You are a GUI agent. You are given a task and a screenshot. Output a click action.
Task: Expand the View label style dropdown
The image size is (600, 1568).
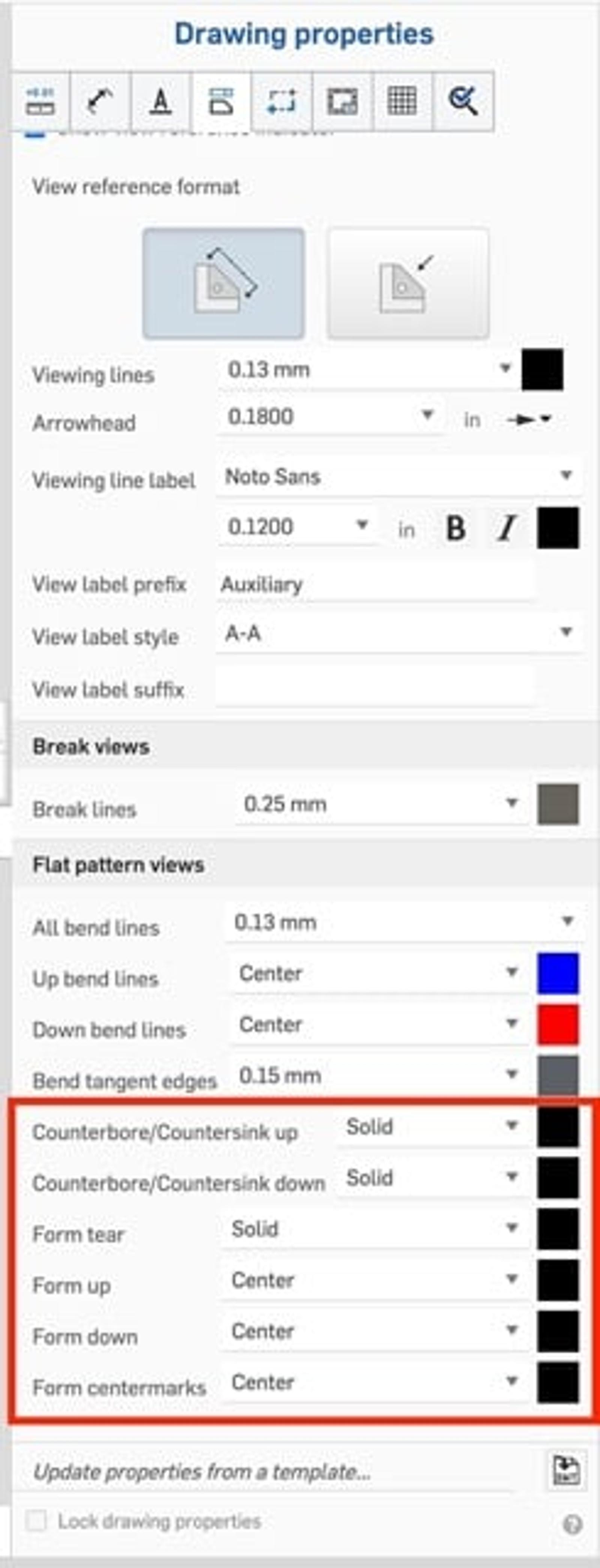tap(565, 632)
